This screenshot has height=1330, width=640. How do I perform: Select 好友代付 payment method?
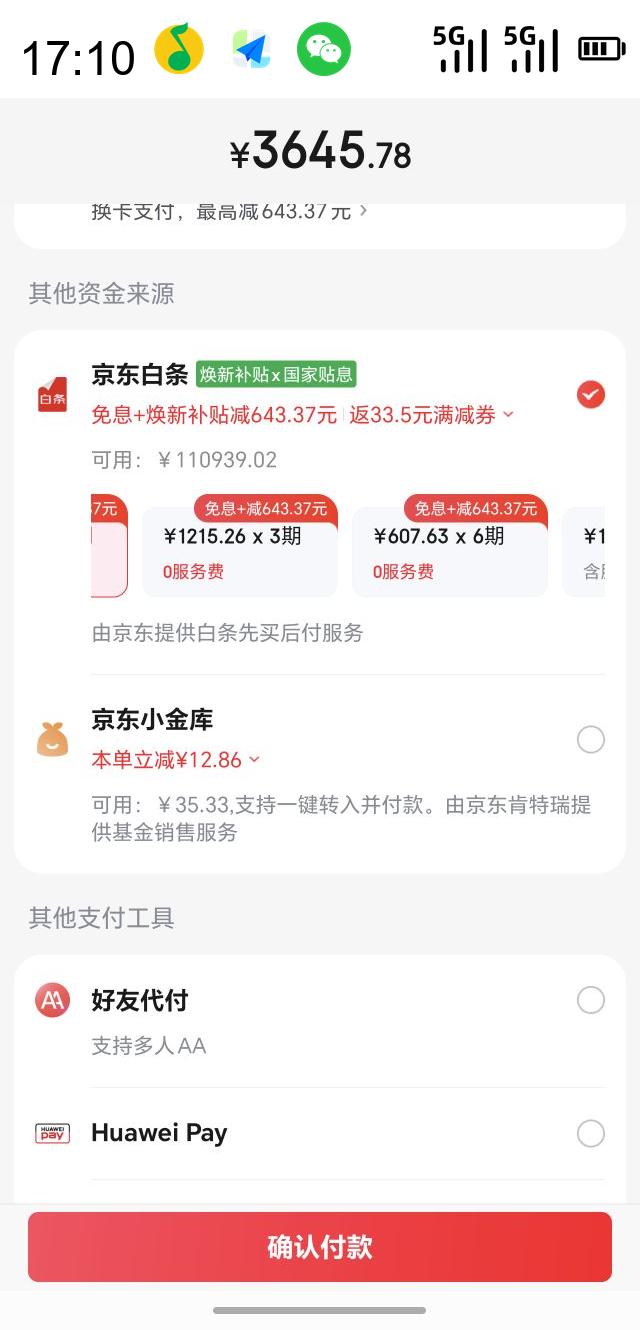pos(590,1000)
